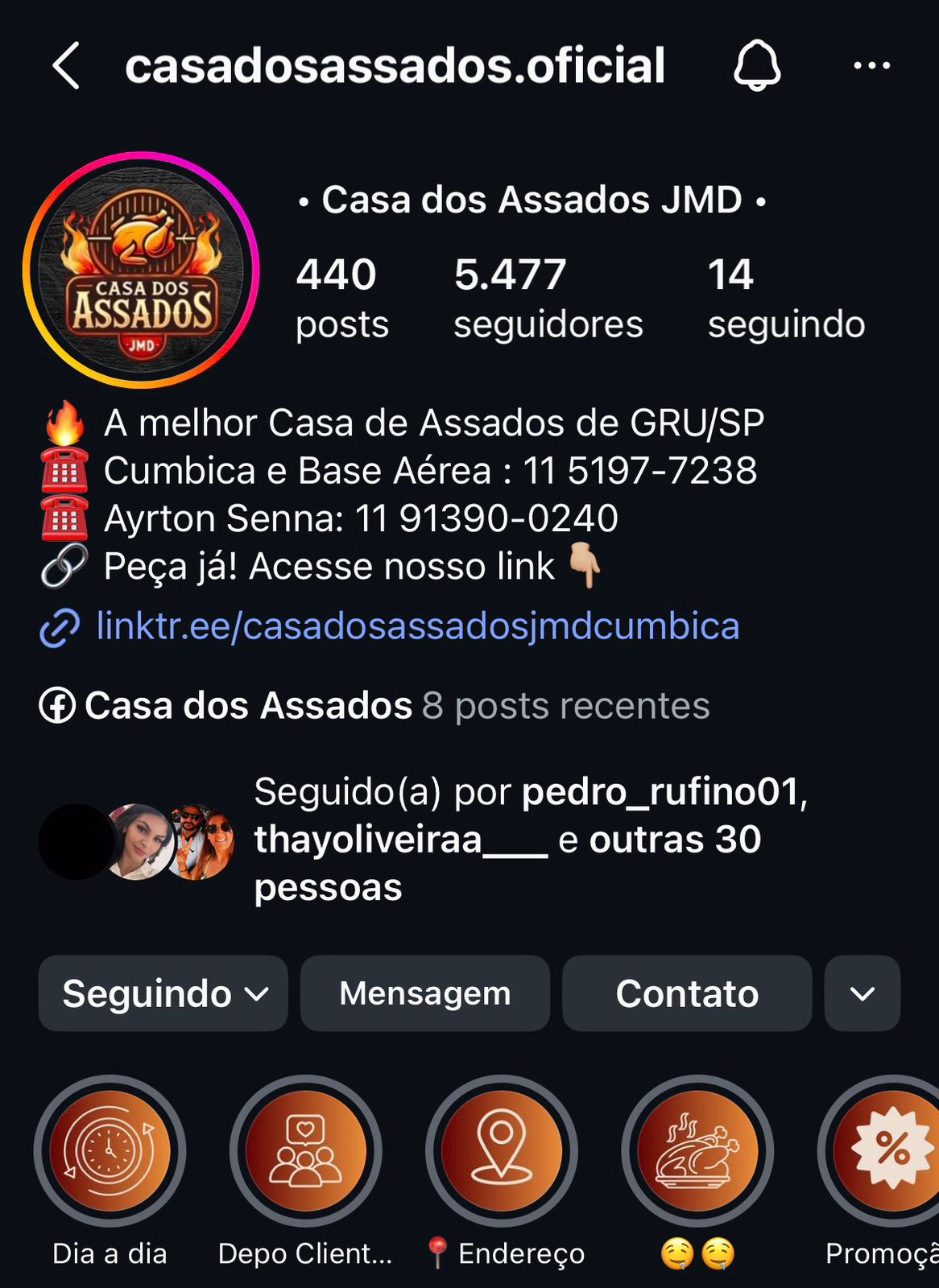Screen dimensions: 939x1288
Task: Go back using the arrow icon
Action: tap(66, 65)
